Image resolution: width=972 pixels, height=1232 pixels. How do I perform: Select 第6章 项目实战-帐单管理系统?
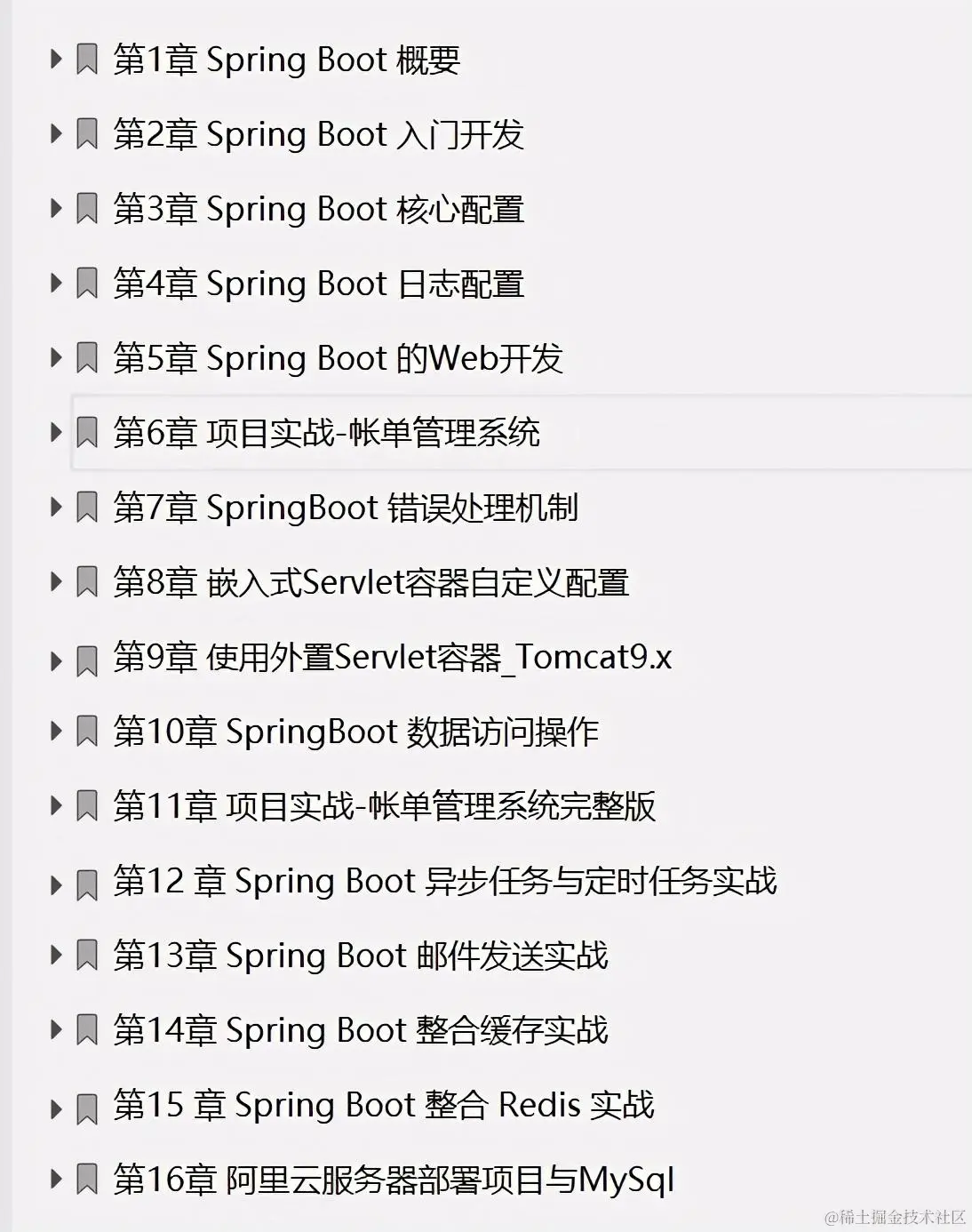[x=326, y=433]
